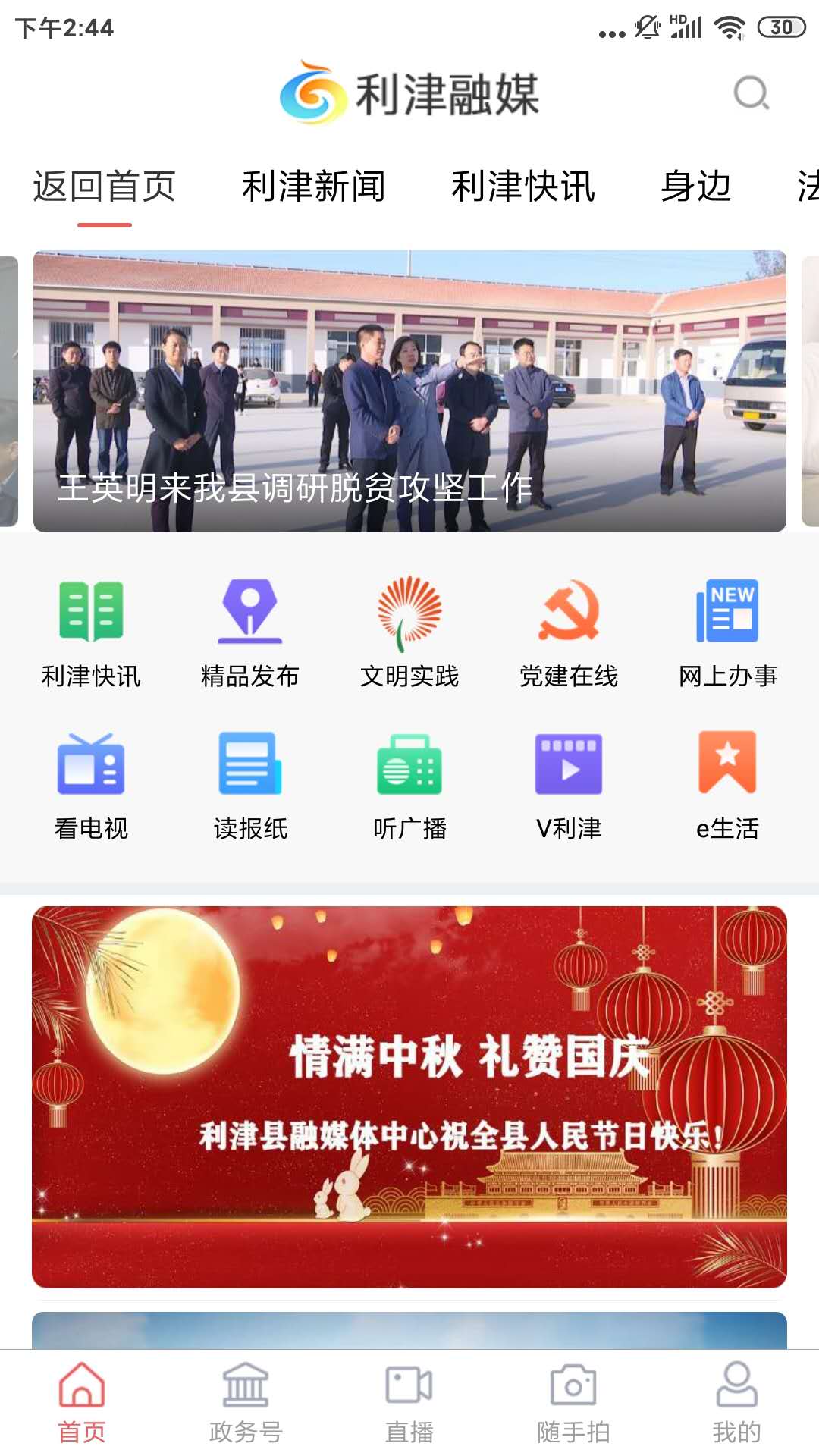Open the 网上办事 online services icon
Image resolution: width=819 pixels, height=1456 pixels.
click(x=728, y=629)
